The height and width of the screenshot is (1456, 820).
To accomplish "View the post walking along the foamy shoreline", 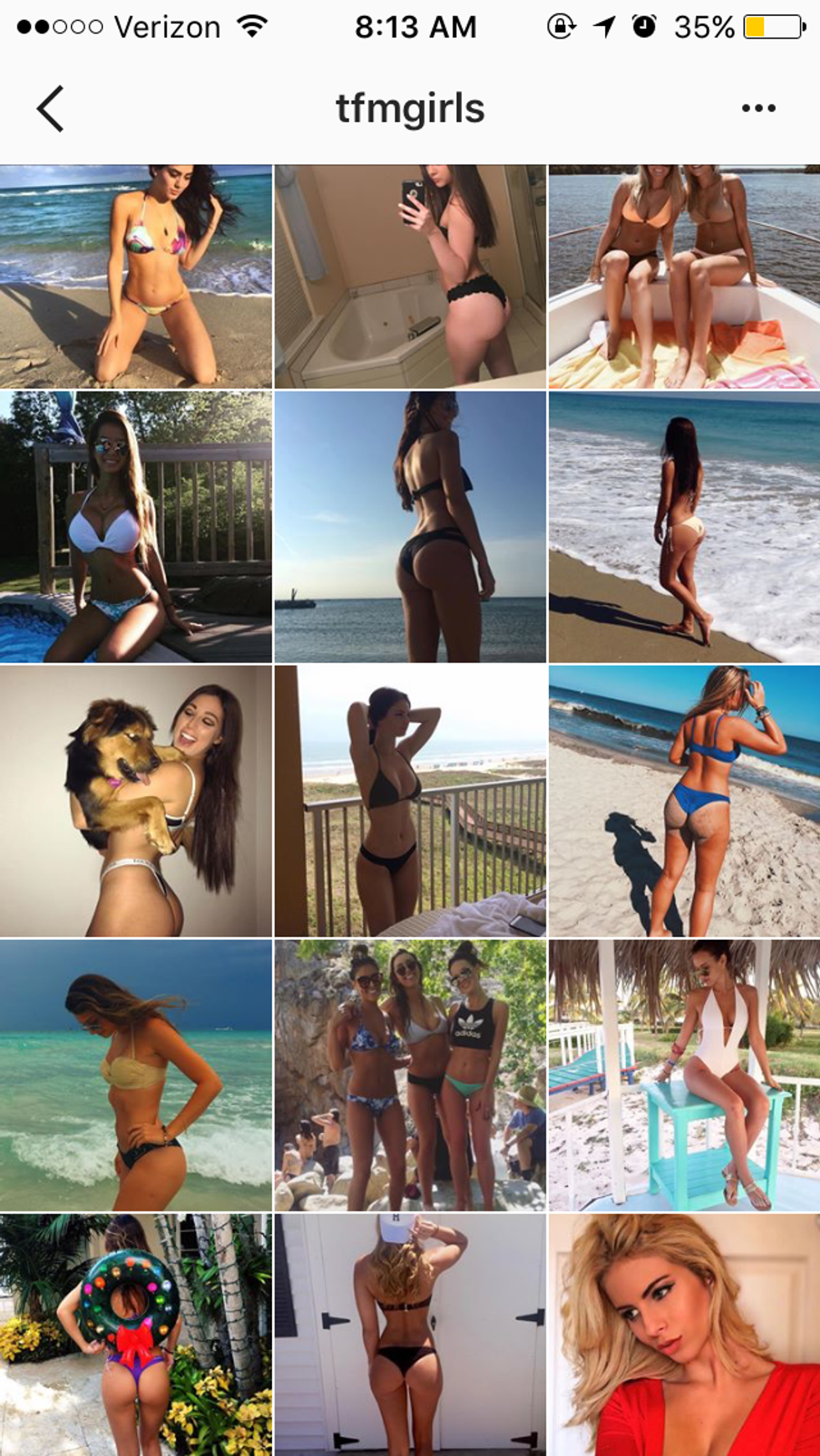I will point(684,527).
